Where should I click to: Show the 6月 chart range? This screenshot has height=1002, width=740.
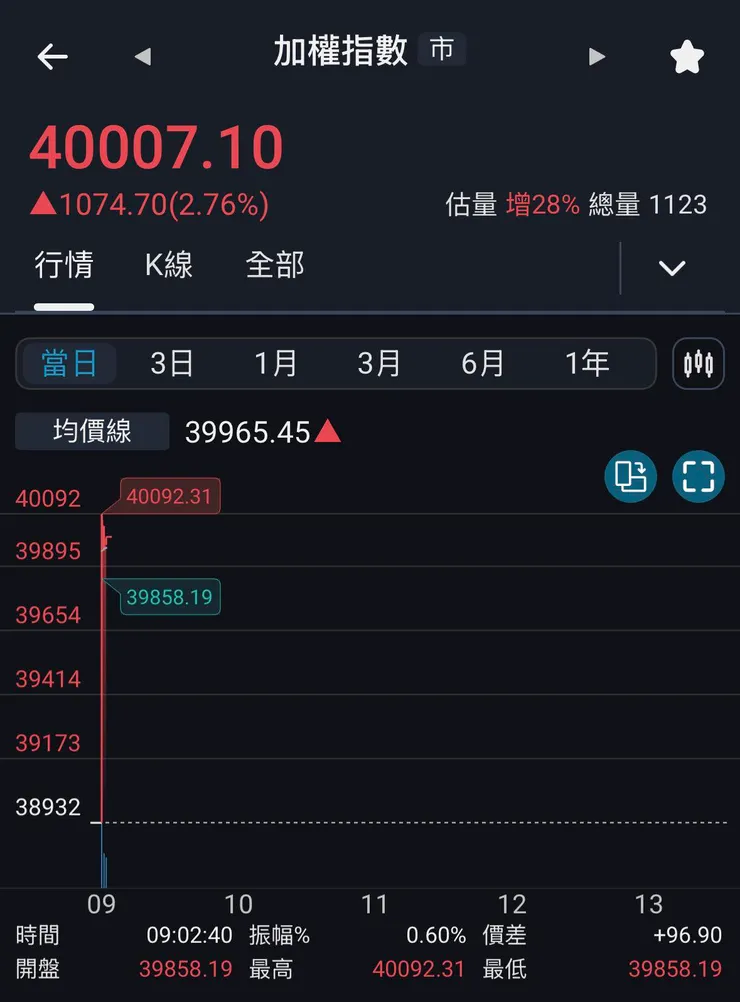[x=482, y=364]
